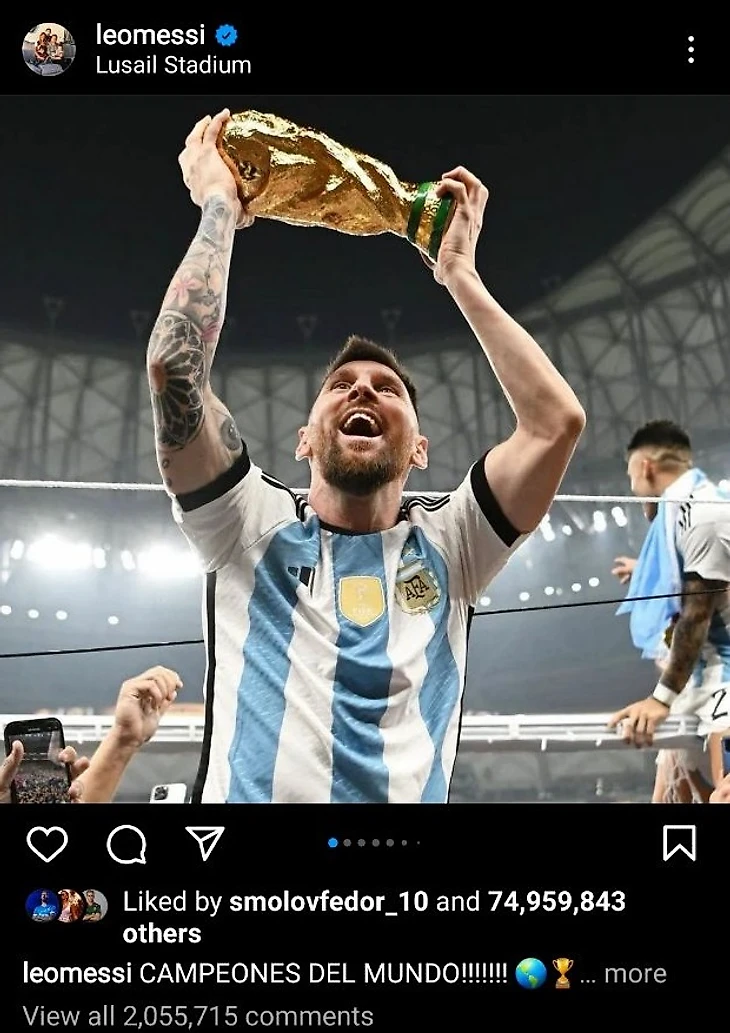View all 2,055,715 comments

tap(198, 1016)
